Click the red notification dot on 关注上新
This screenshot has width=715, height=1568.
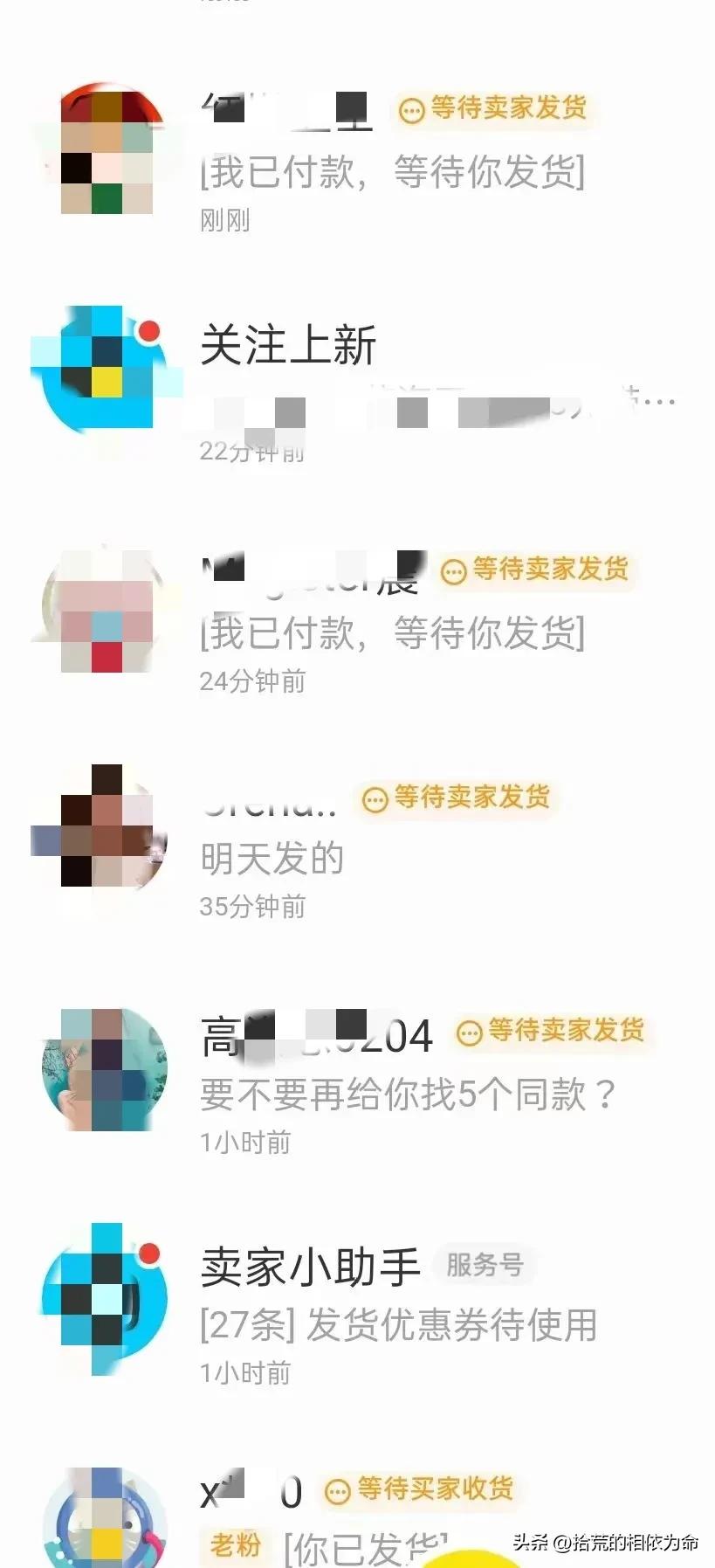click(147, 333)
